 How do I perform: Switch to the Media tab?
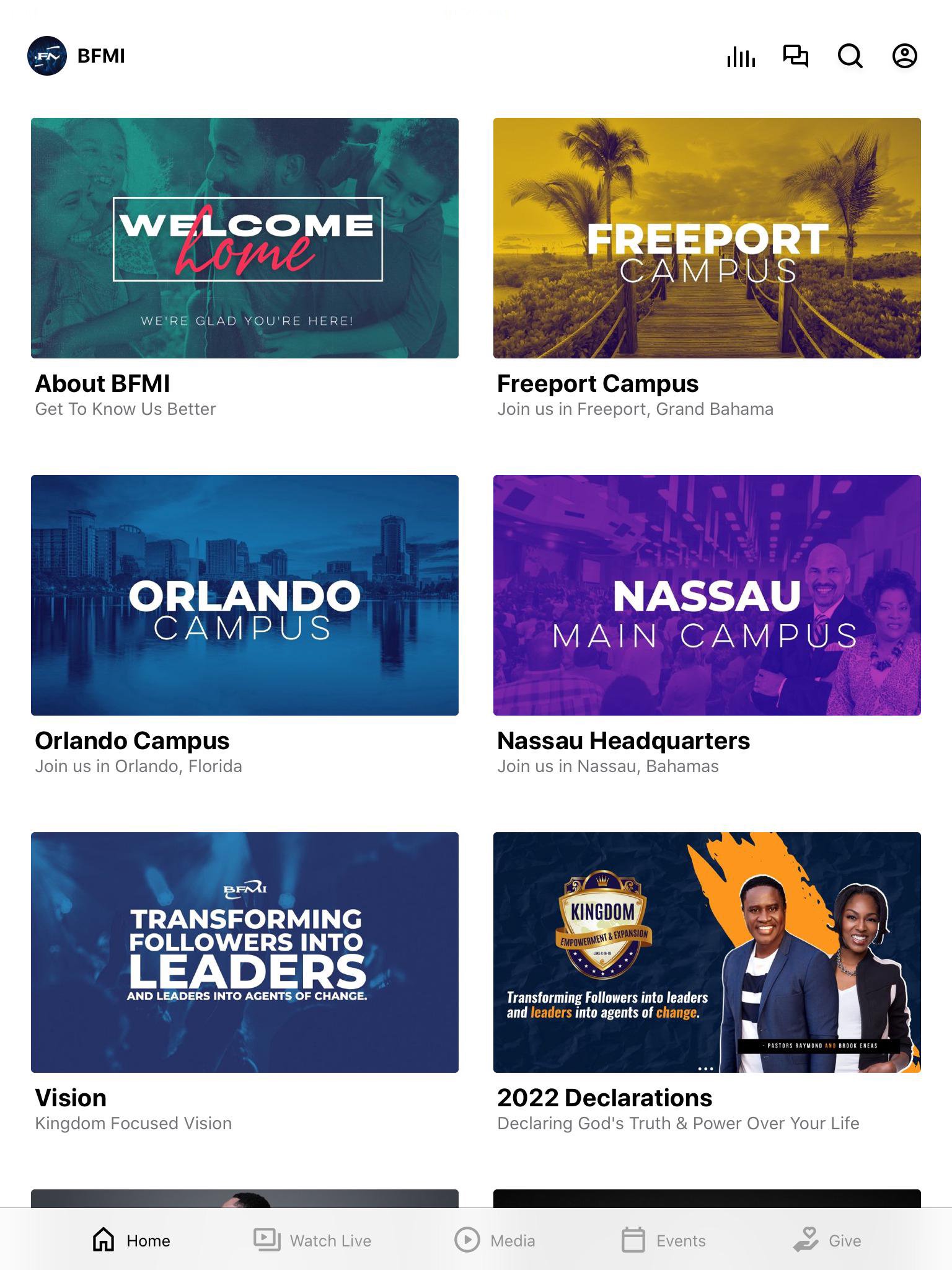coord(495,1240)
